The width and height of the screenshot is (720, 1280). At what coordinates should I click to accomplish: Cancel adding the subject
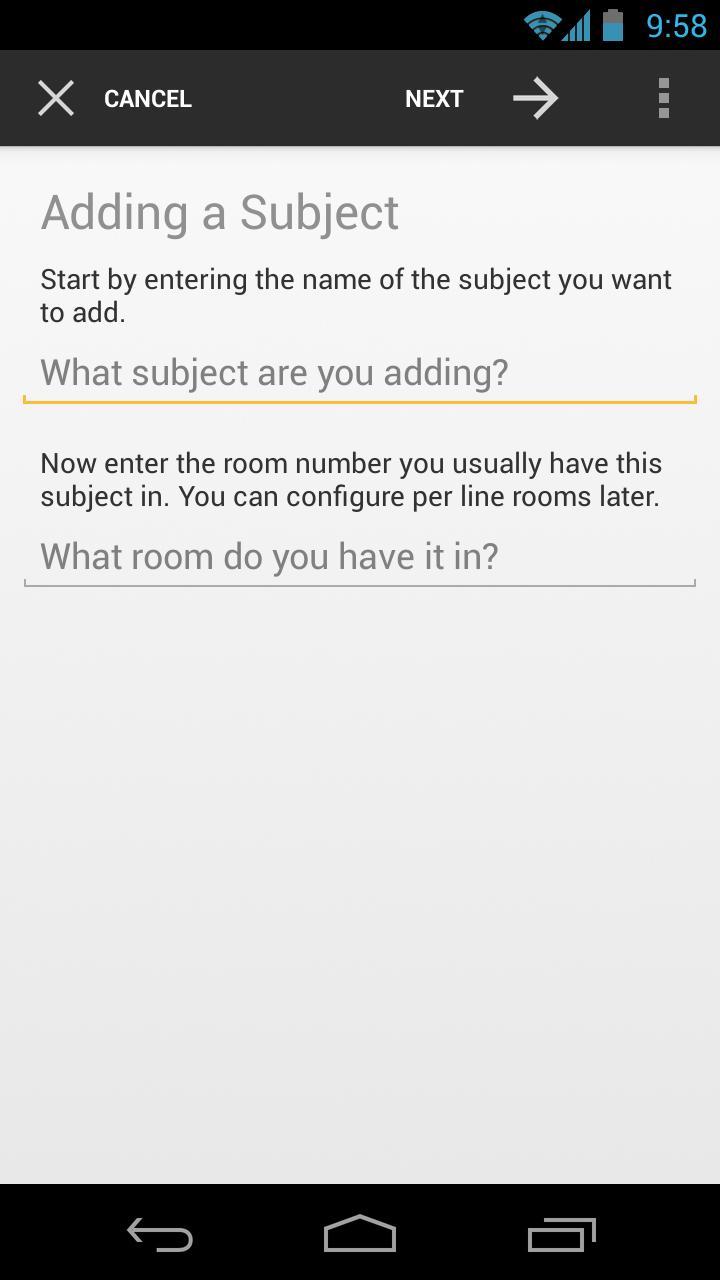click(115, 98)
